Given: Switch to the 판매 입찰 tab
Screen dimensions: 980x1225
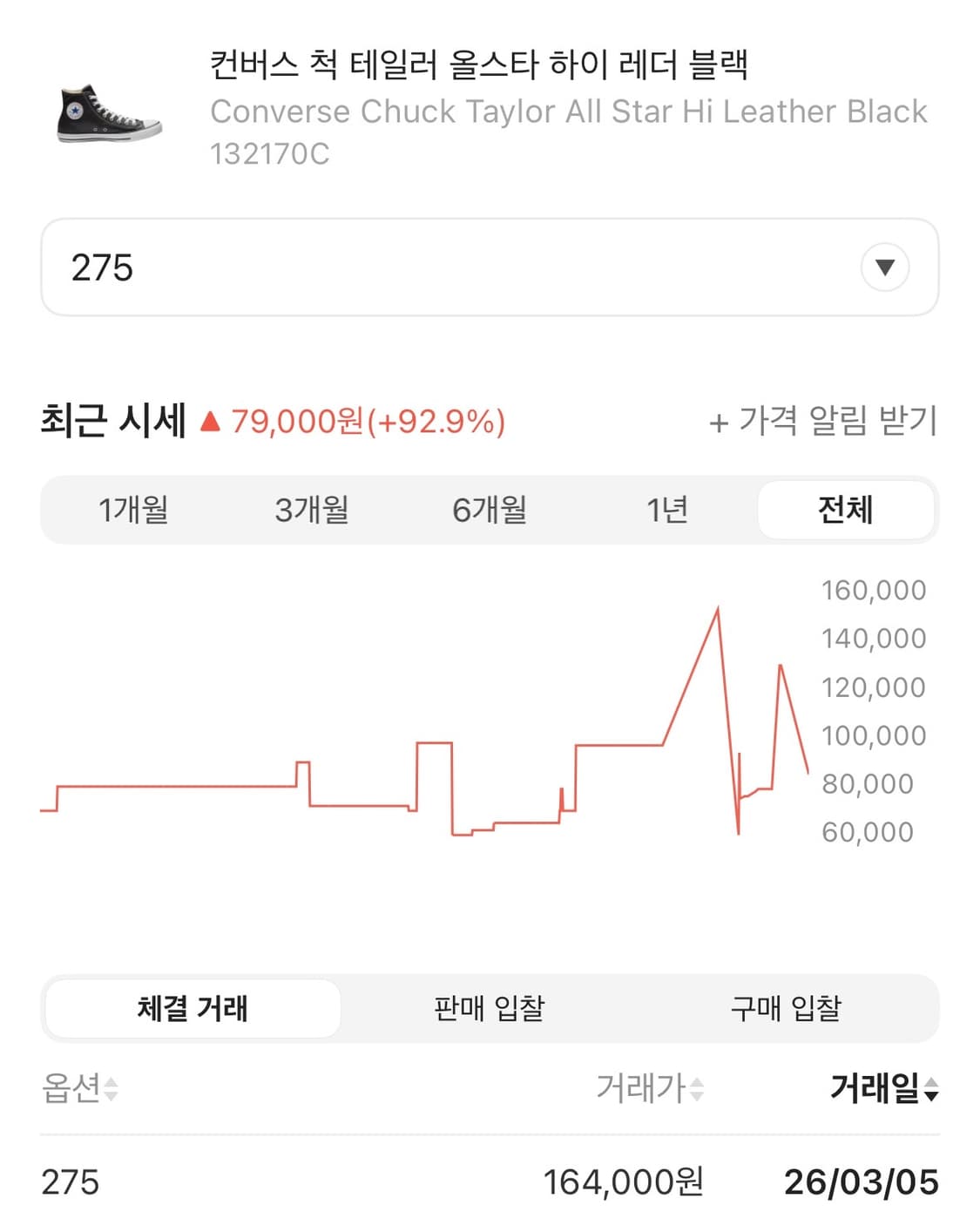Looking at the screenshot, I should tap(489, 1008).
